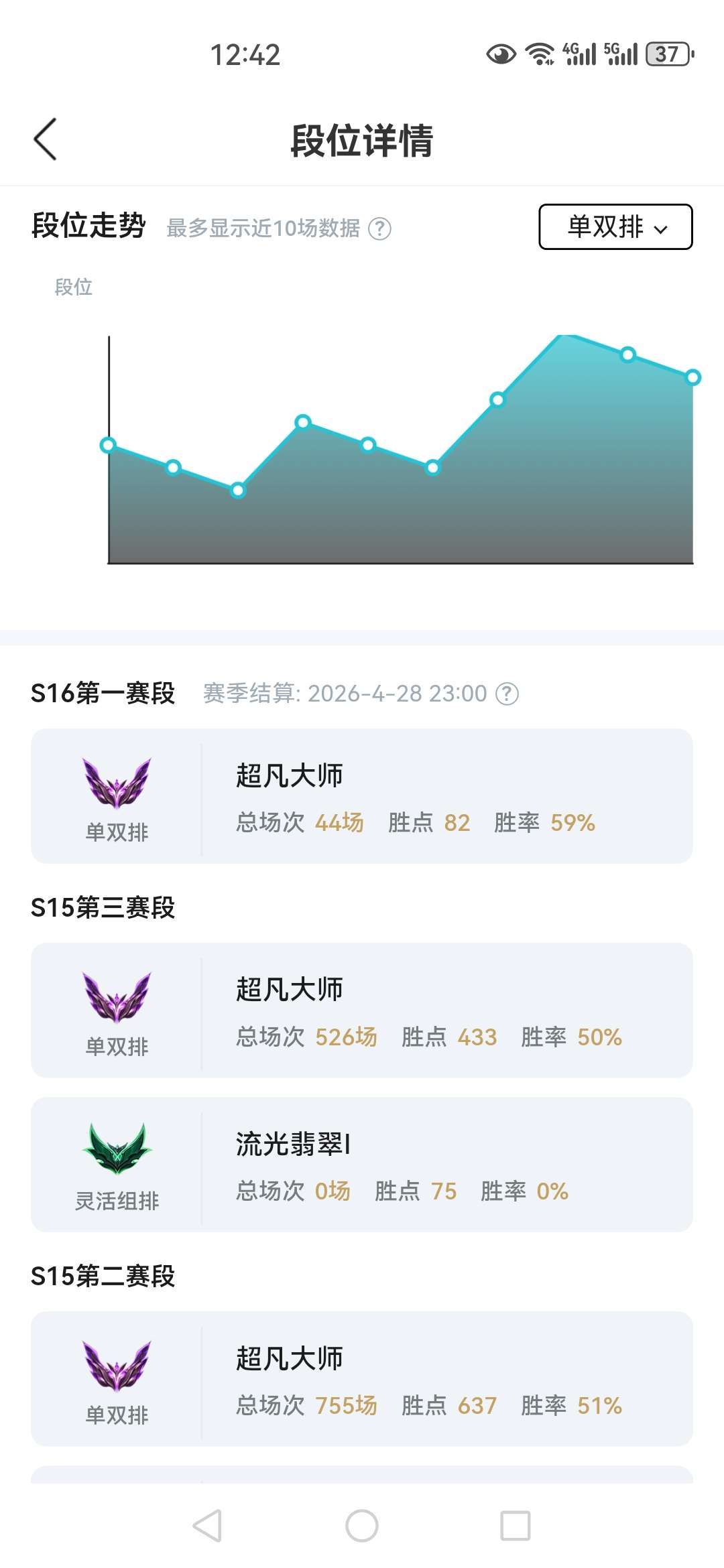Open the system recent apps view
Screen dimensions: 724x1568
tap(516, 1526)
